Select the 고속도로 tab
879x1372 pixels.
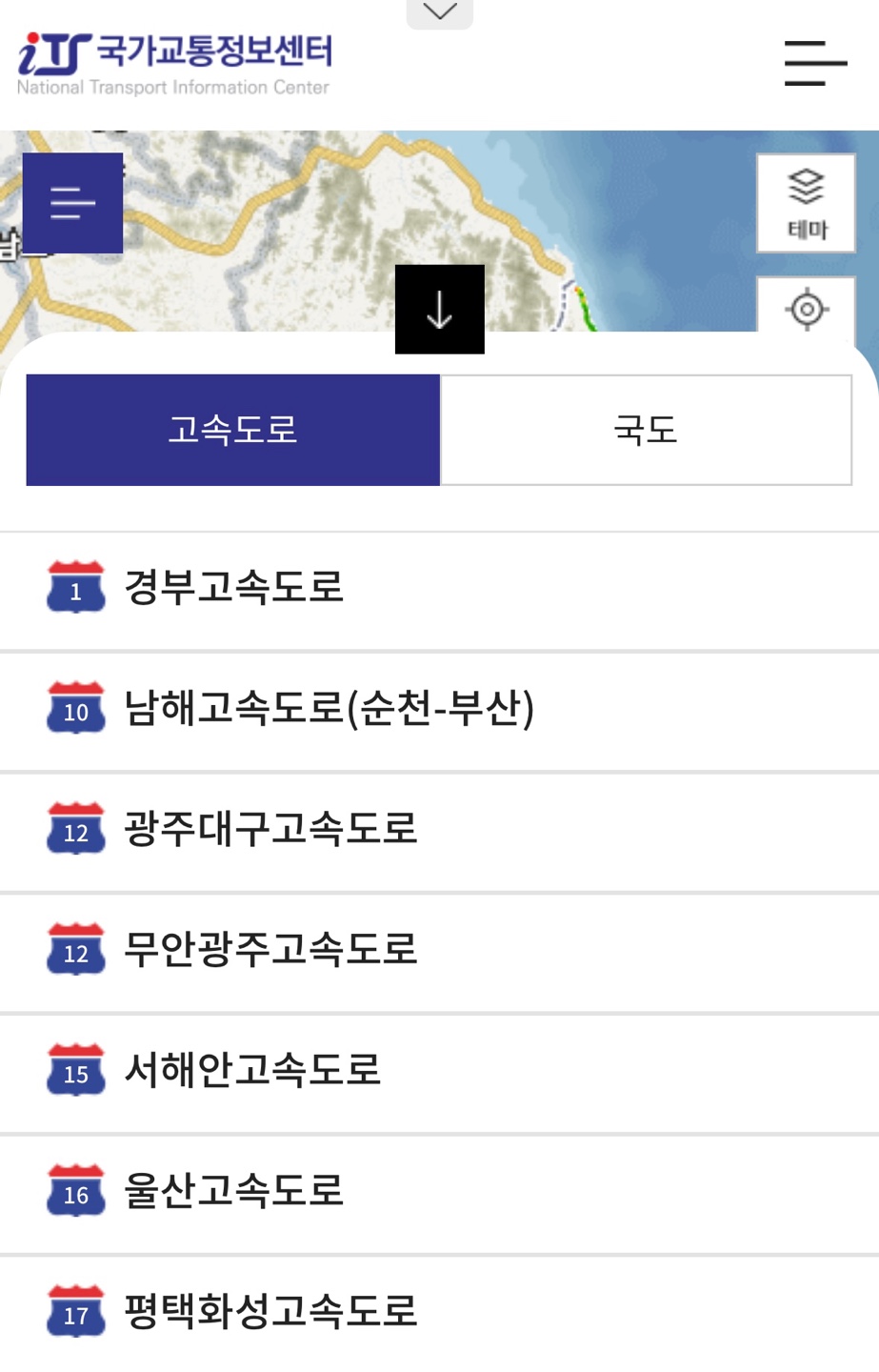click(x=232, y=429)
